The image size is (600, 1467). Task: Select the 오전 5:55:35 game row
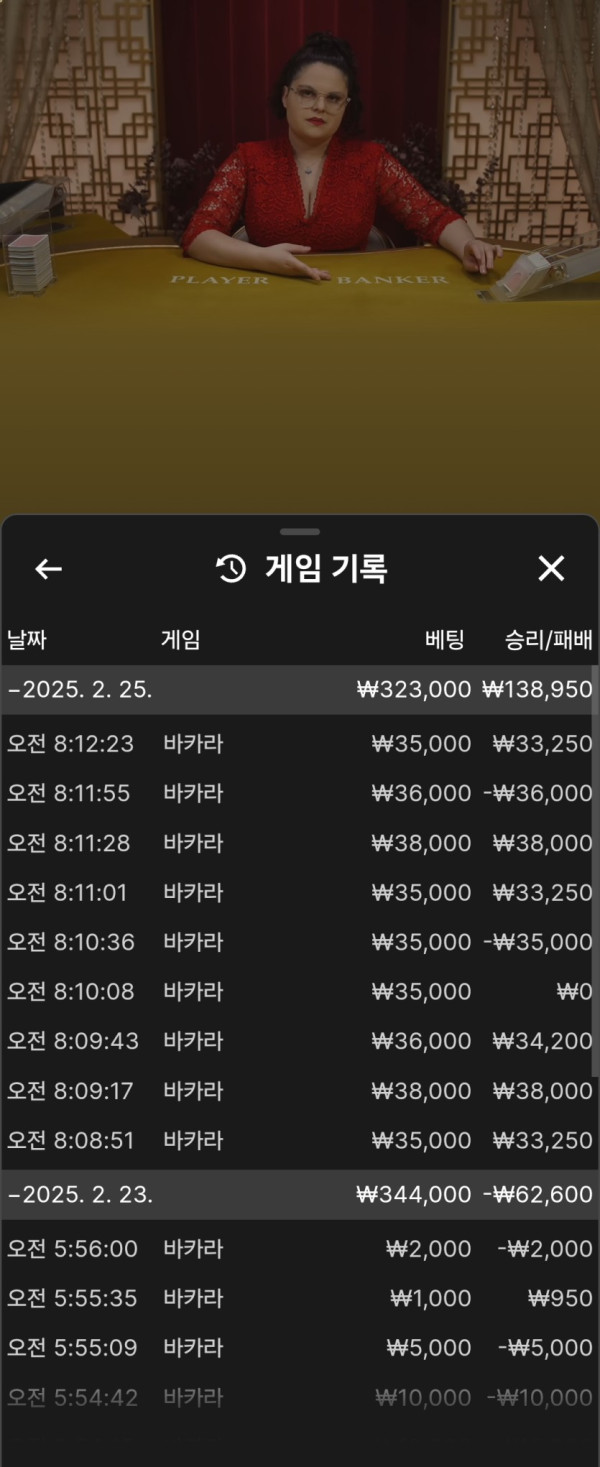[299, 1298]
